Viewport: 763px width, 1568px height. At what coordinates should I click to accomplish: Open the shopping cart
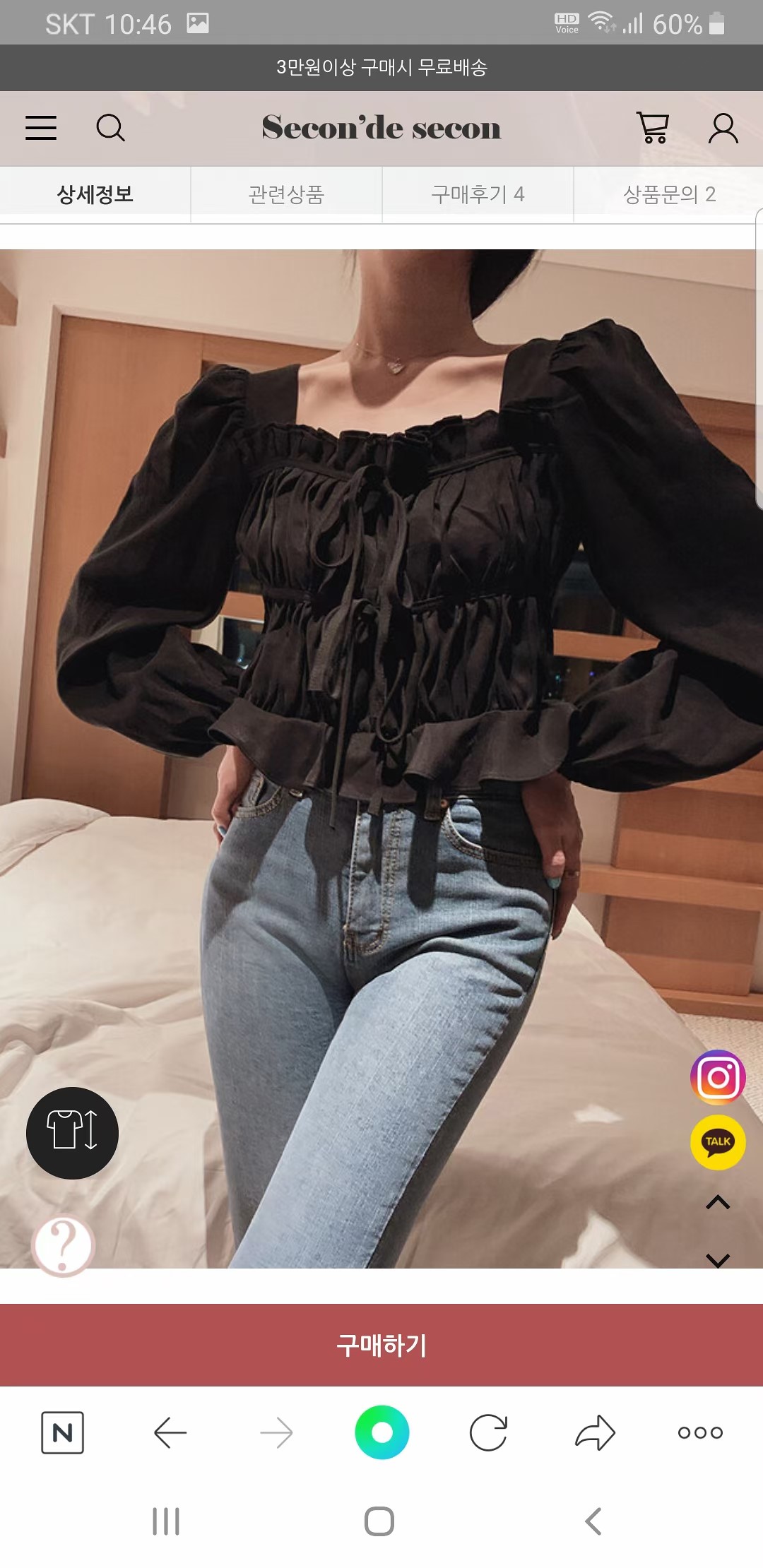point(653,128)
